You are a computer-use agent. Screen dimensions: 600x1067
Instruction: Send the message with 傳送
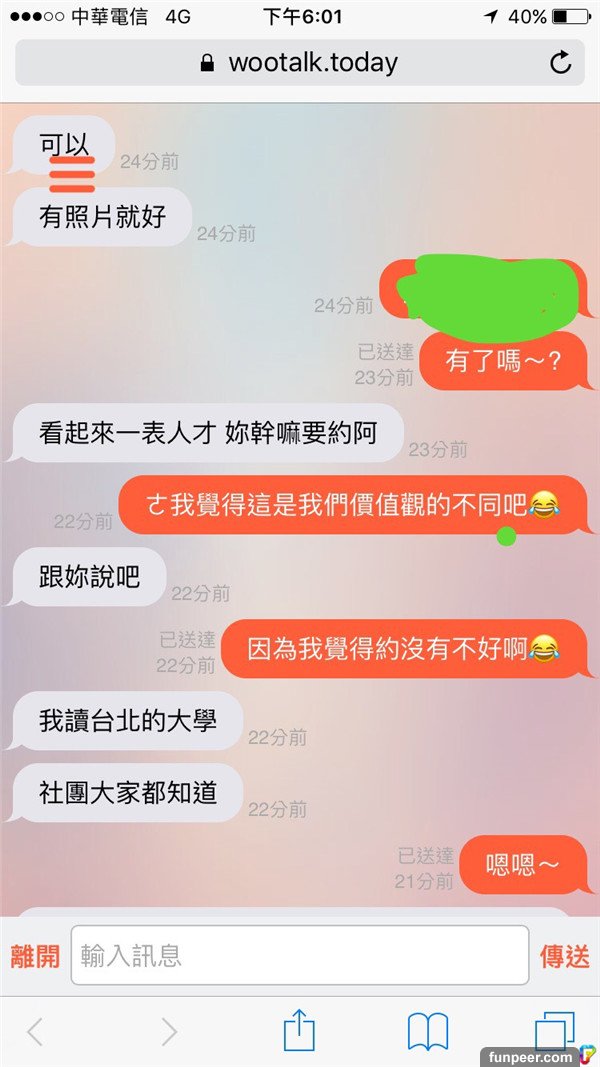pos(565,956)
